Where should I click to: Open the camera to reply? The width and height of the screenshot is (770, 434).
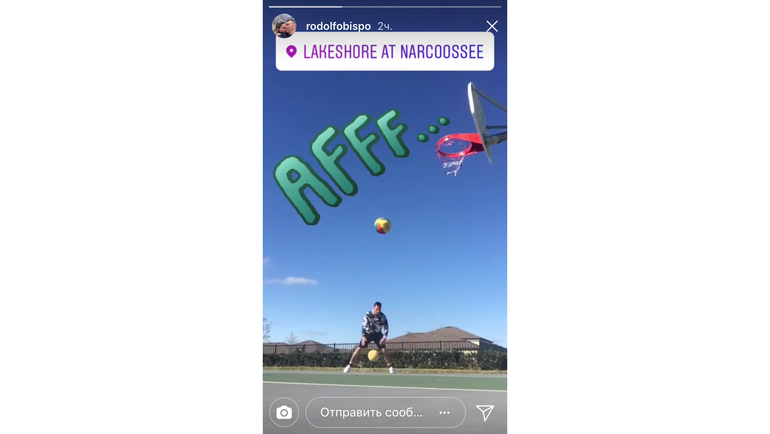tap(284, 412)
